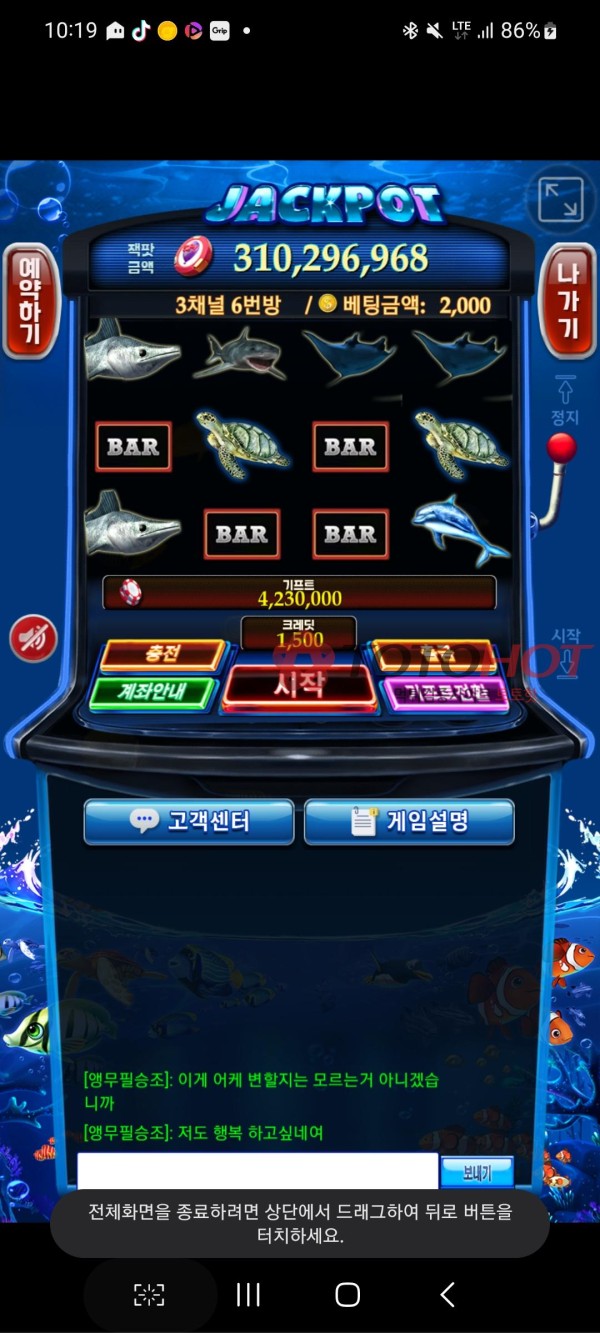600x1333 pixels.
Task: Open 고객센터 customer center
Action: coord(189,821)
